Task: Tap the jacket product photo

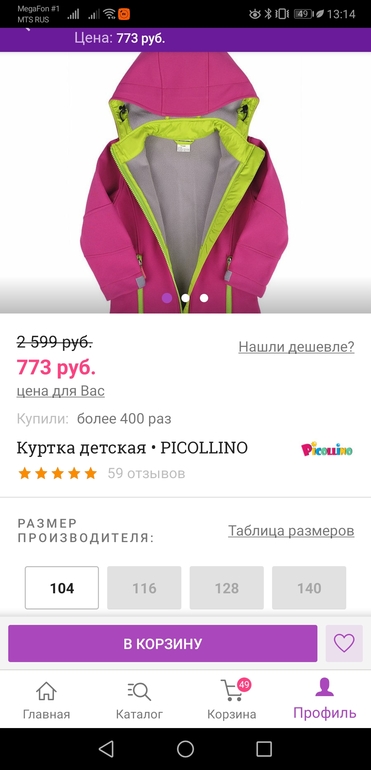Action: (185, 182)
